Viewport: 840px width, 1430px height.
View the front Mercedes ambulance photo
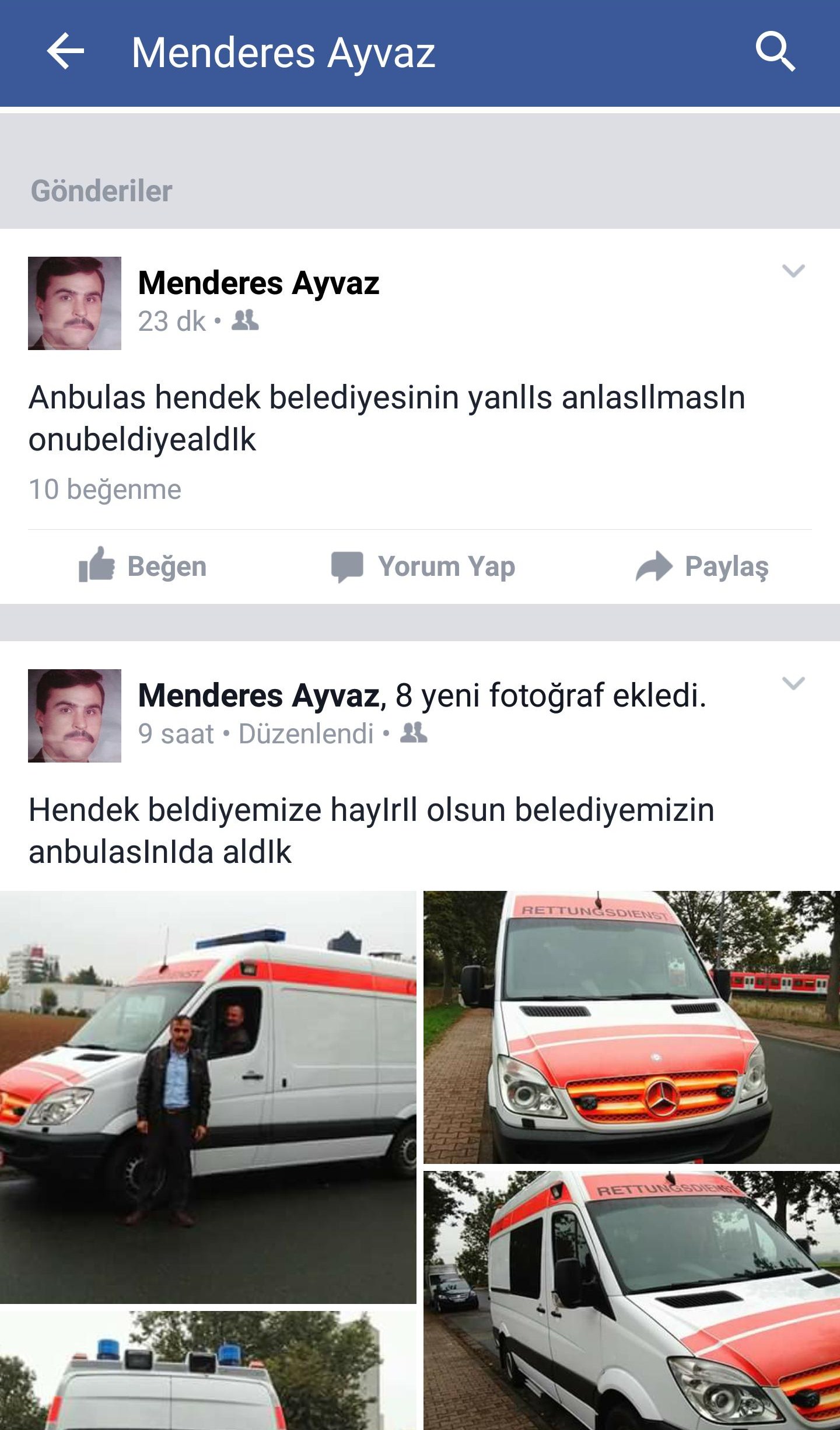631,1027
